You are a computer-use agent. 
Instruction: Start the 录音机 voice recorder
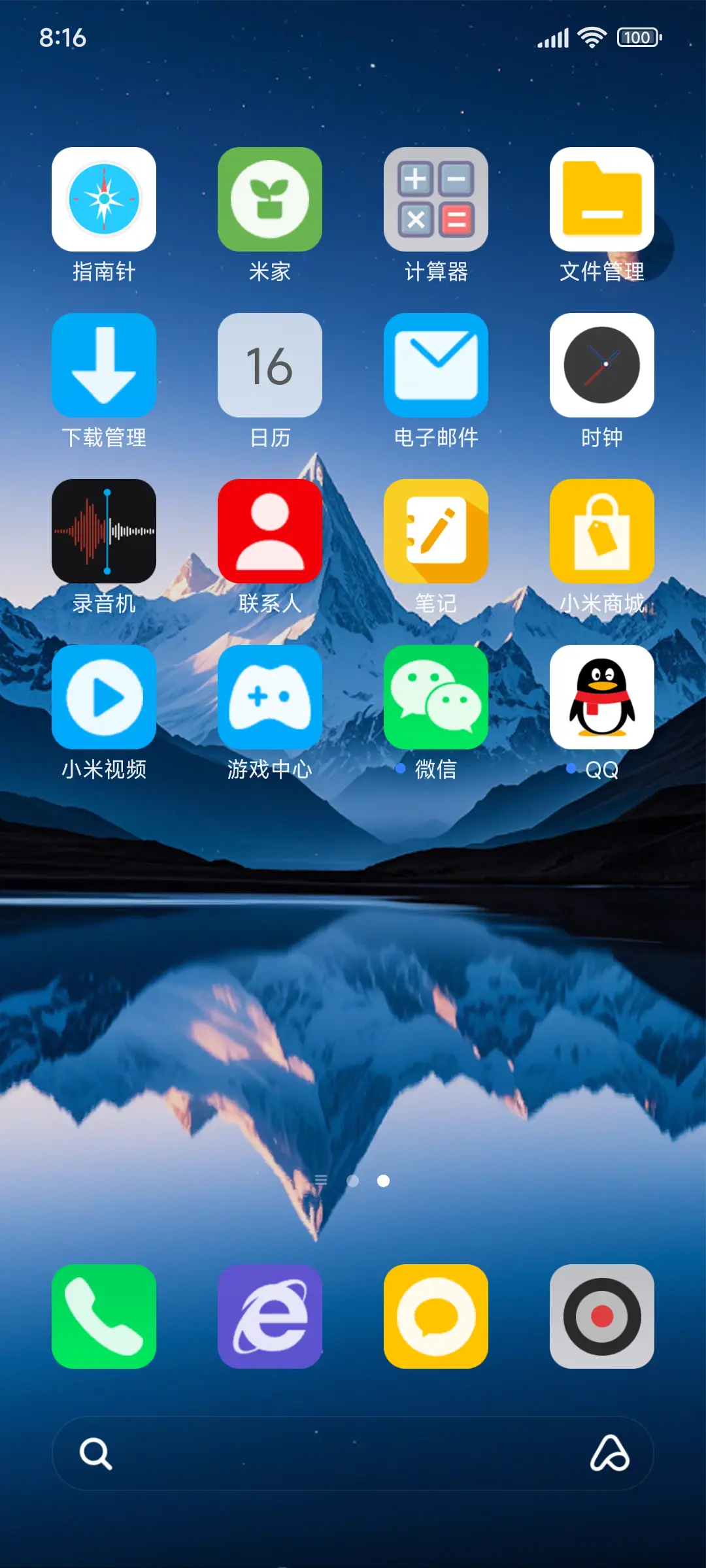click(x=104, y=531)
